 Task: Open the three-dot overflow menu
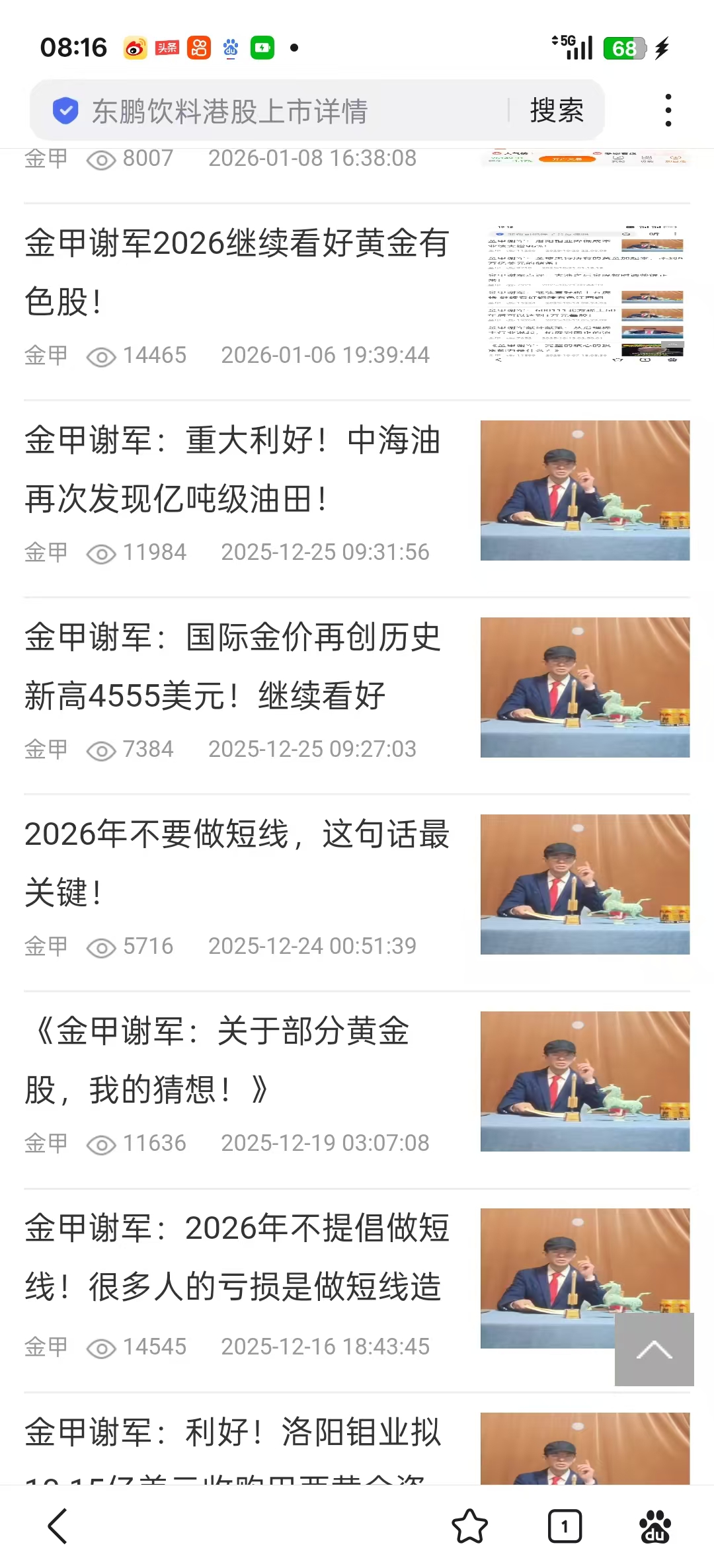pos(669,110)
